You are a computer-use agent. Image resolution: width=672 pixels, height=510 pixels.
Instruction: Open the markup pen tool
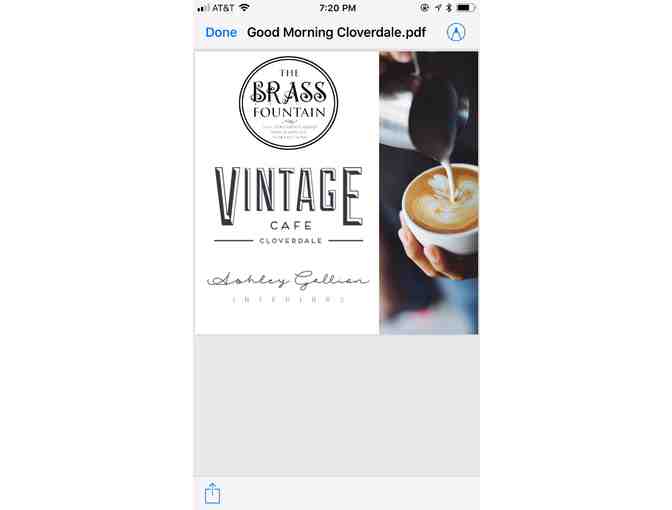(x=457, y=32)
